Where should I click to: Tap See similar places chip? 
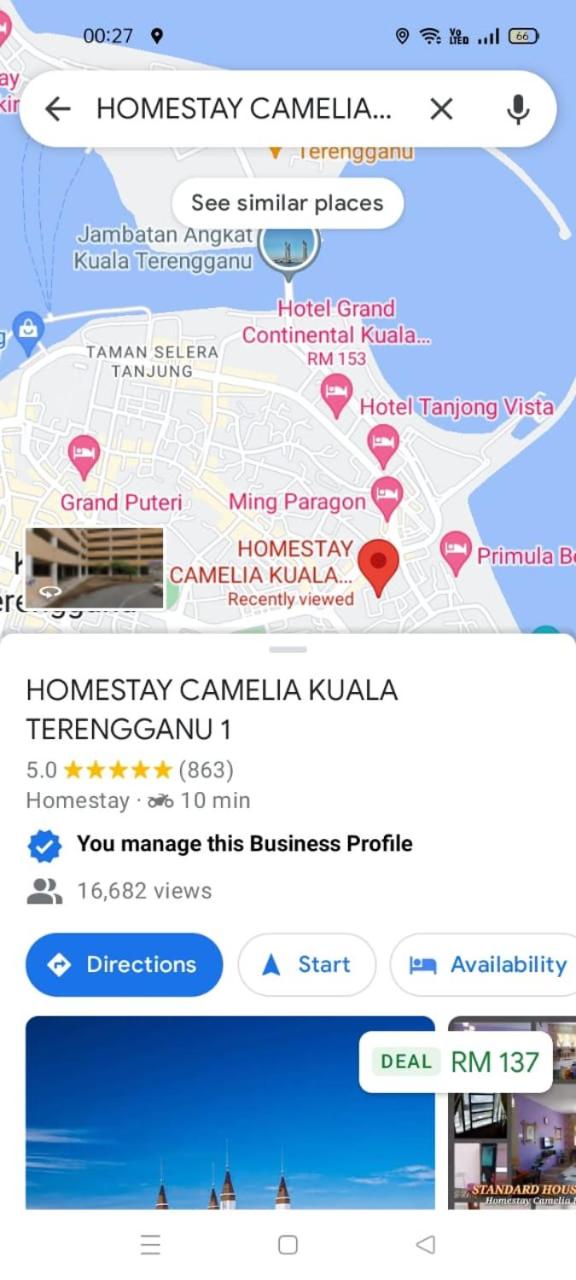(287, 203)
